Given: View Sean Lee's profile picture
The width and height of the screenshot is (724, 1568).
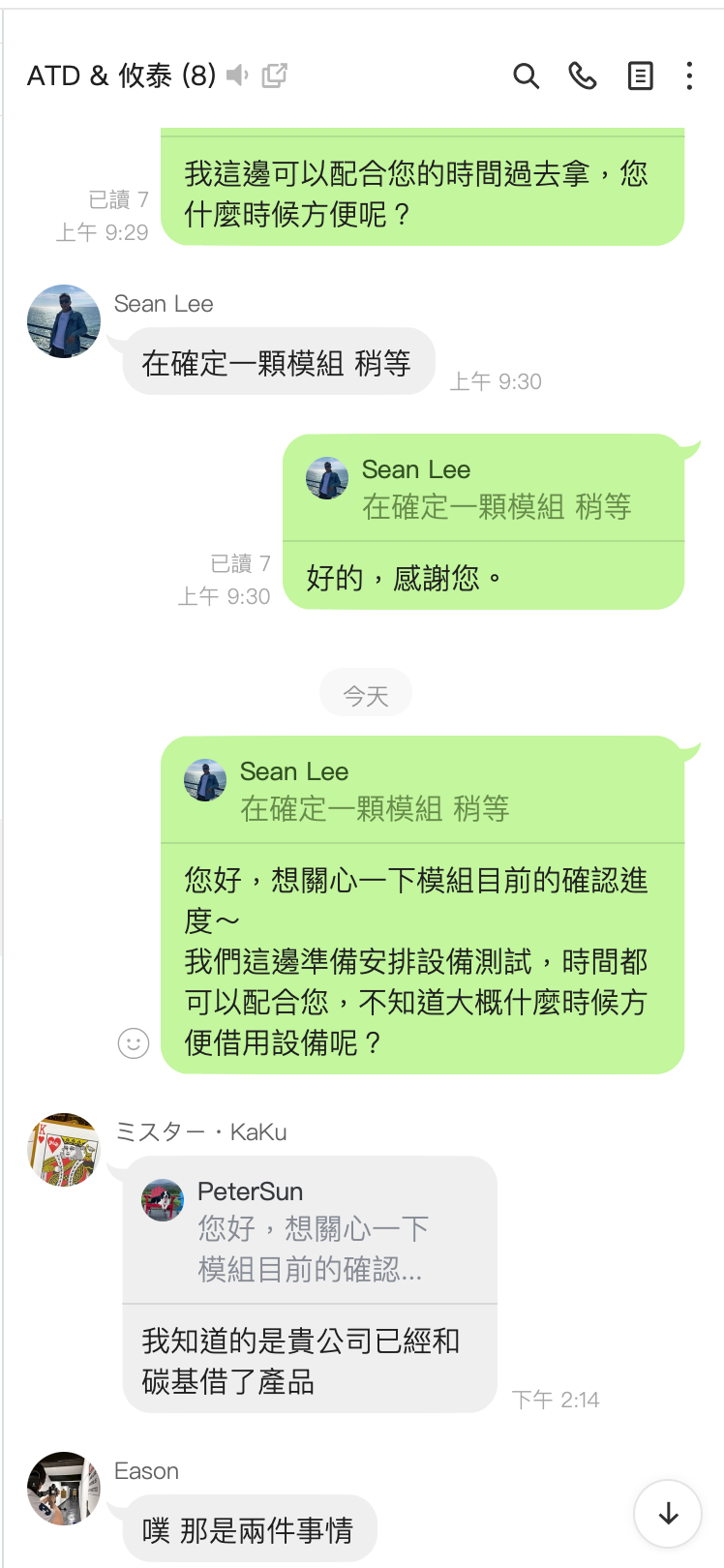Looking at the screenshot, I should click(64, 321).
